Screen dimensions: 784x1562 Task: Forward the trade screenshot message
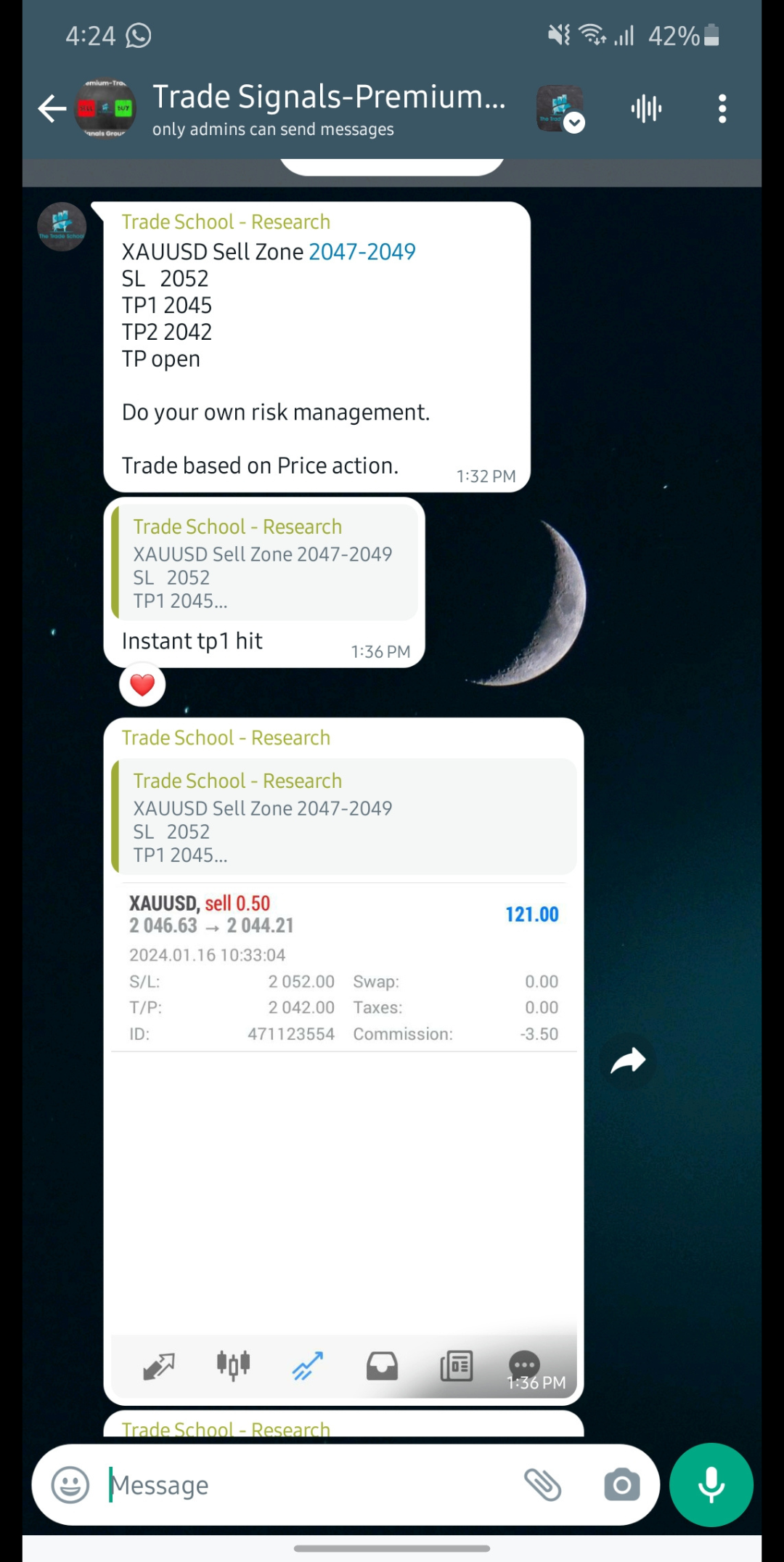(628, 1061)
